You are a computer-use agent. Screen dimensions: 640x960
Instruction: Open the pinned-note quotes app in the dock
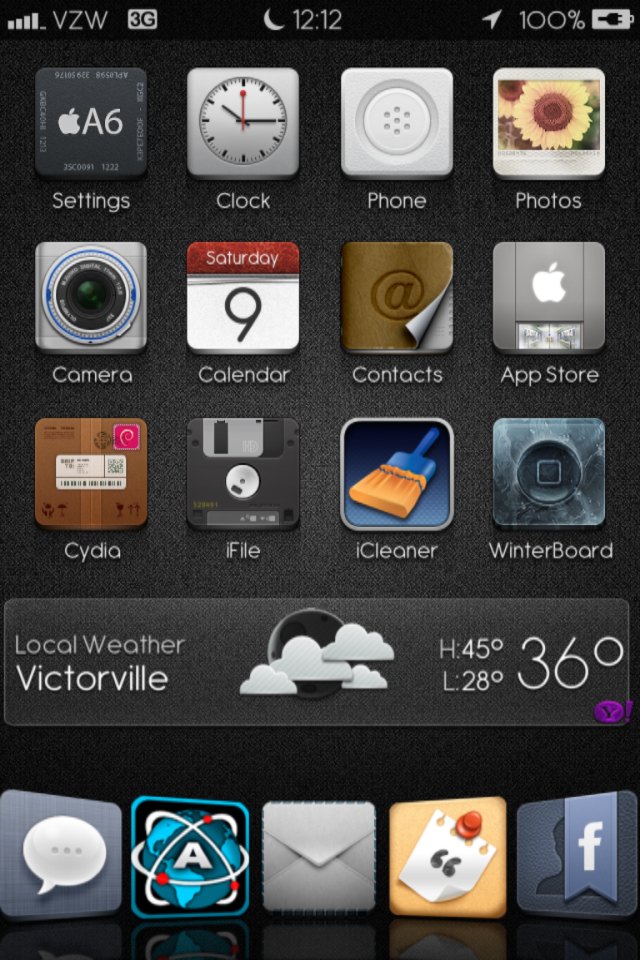click(447, 857)
